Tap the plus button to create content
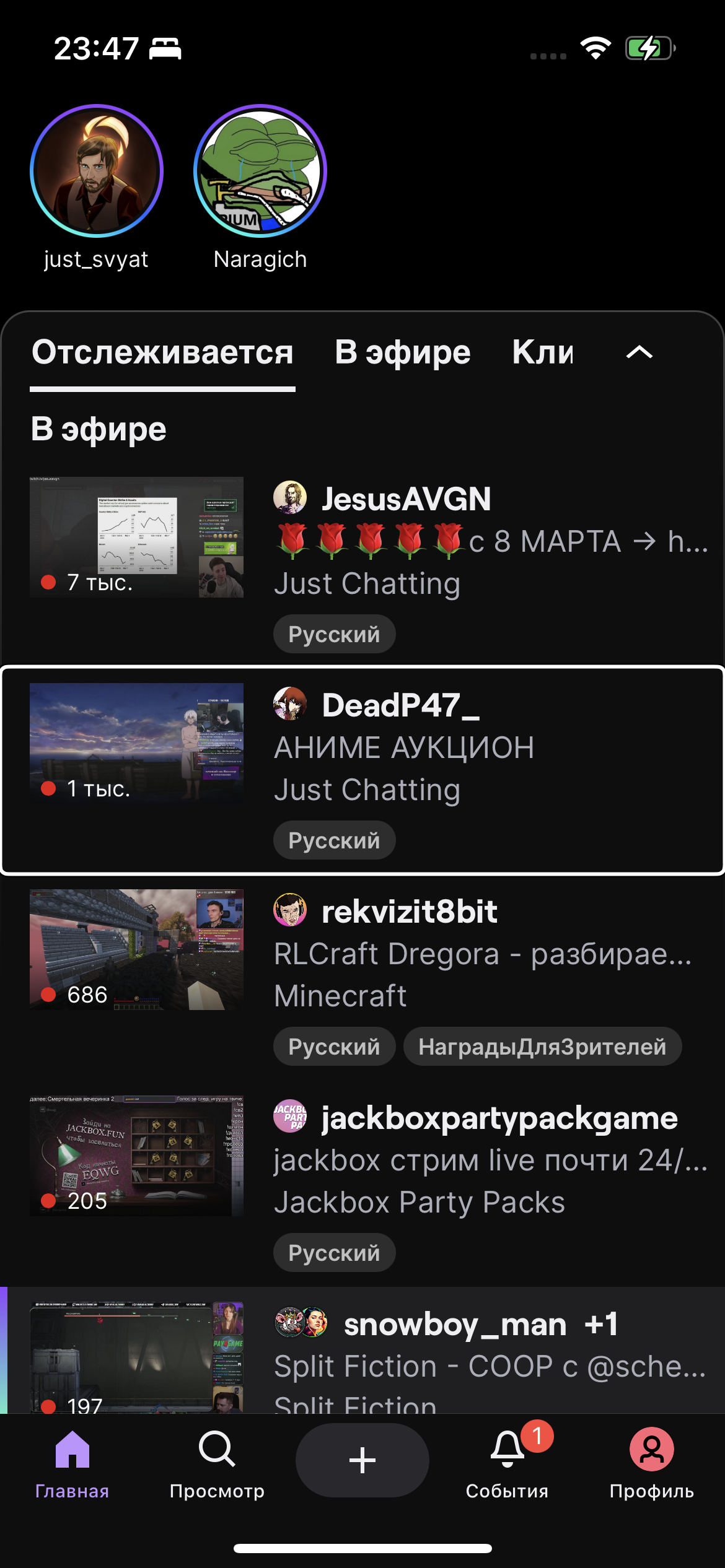This screenshot has width=725, height=1568. (362, 1460)
